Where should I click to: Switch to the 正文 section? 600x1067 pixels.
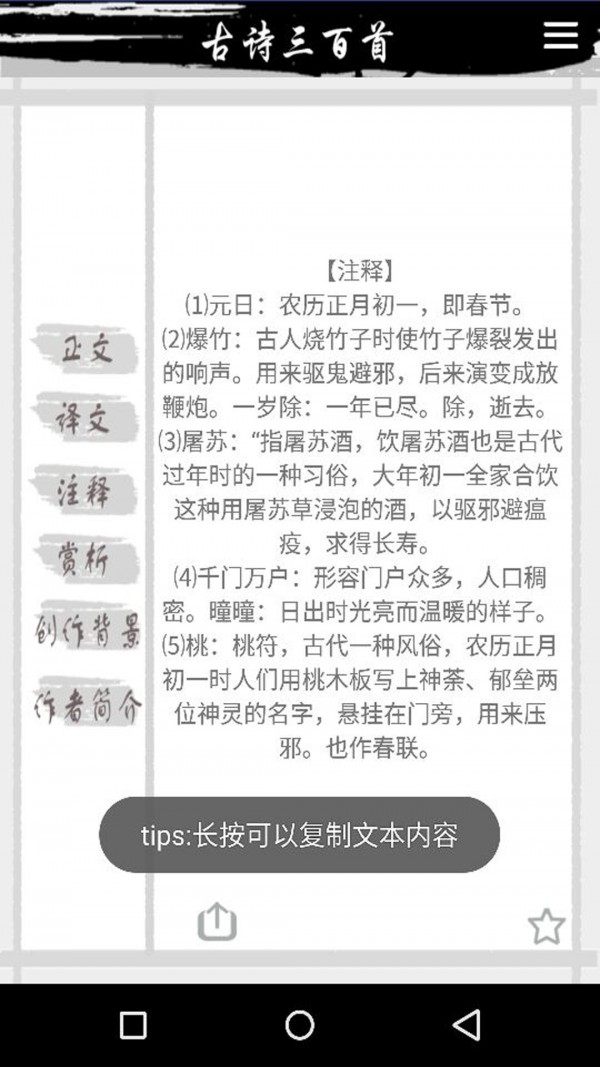tap(86, 349)
